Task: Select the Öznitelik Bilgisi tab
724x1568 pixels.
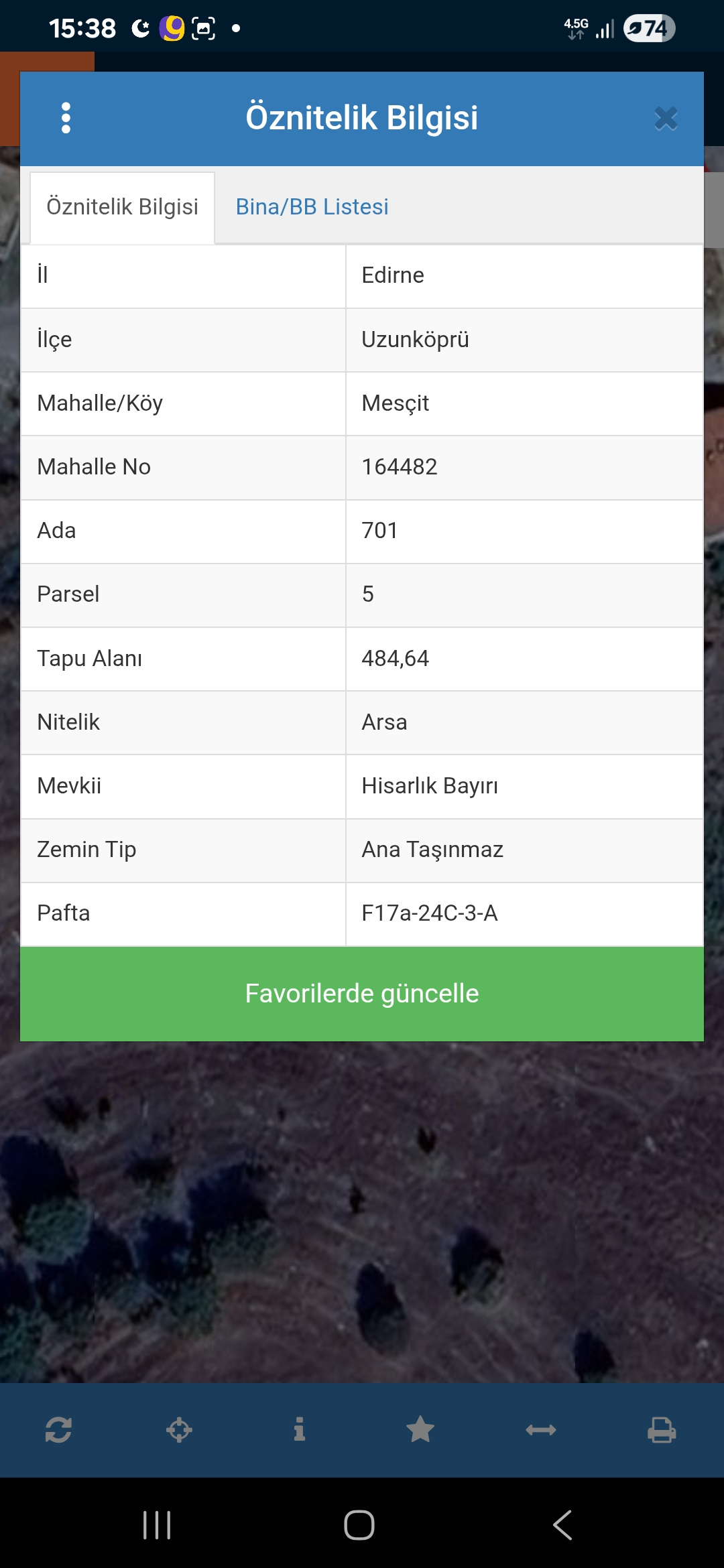Action: 122,206
